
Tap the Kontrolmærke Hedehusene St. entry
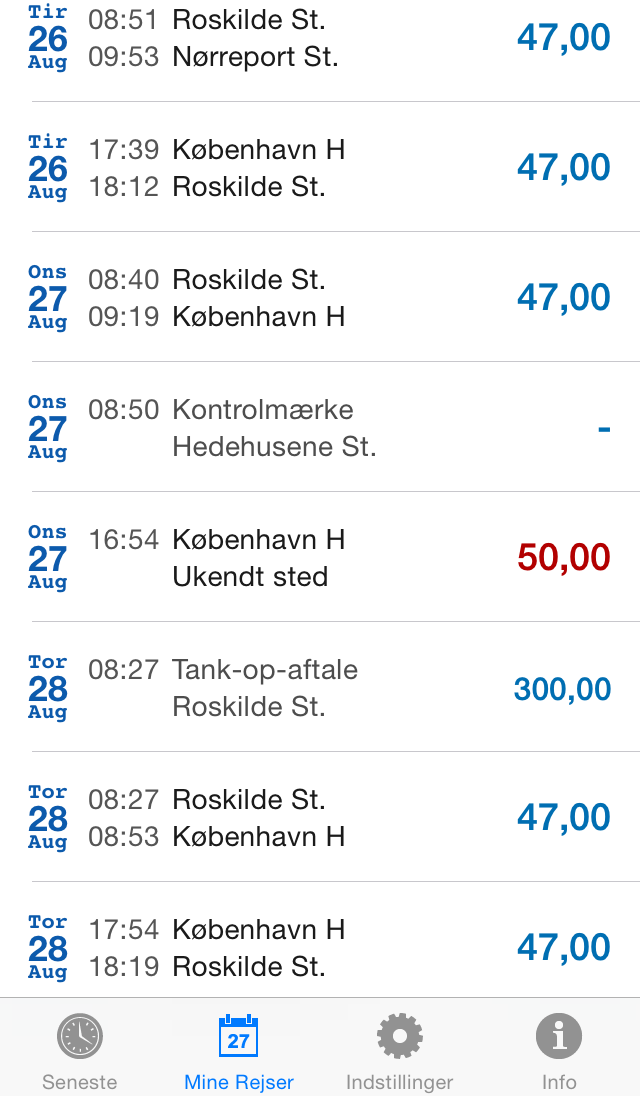320,427
